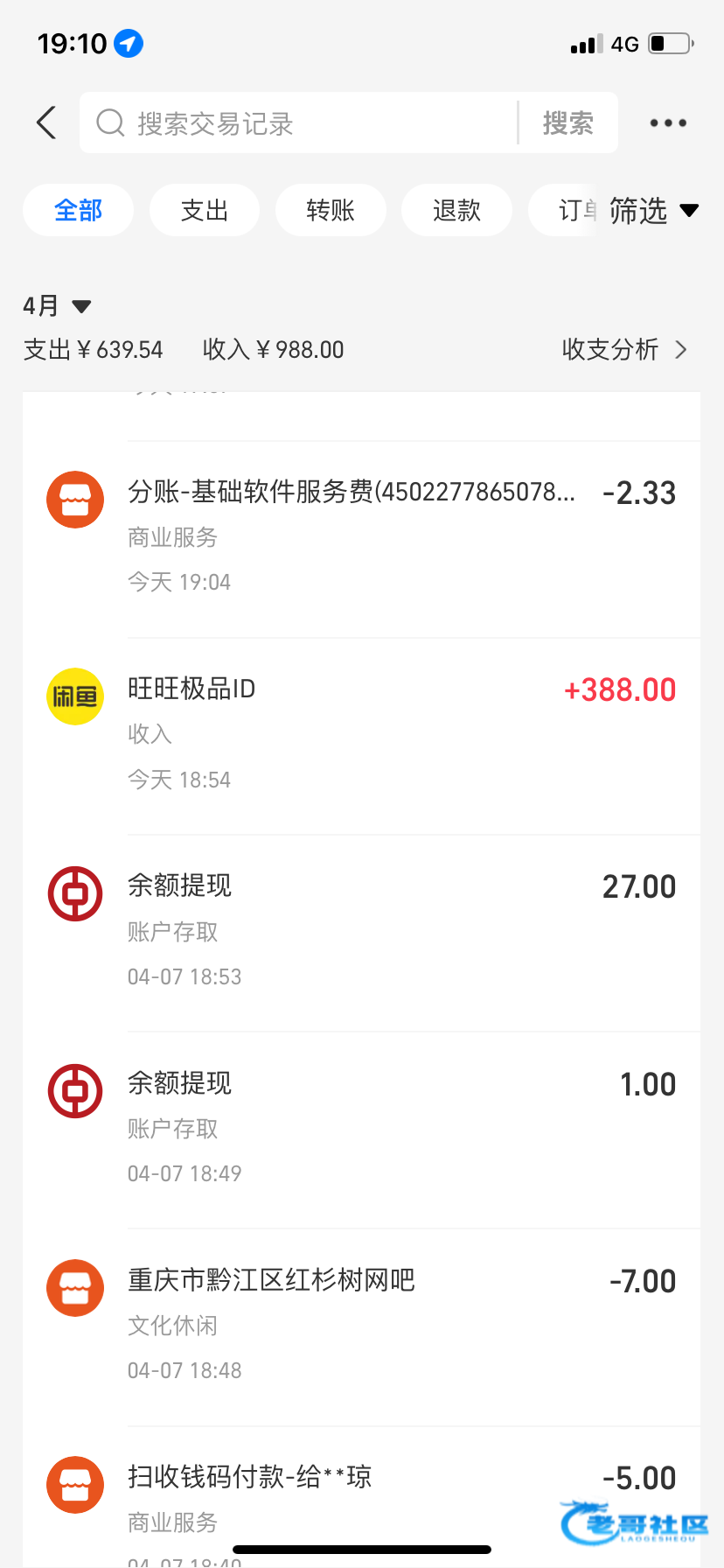Open the 筛选 filter dropdown
Image resolution: width=724 pixels, height=1568 pixels.
652,211
